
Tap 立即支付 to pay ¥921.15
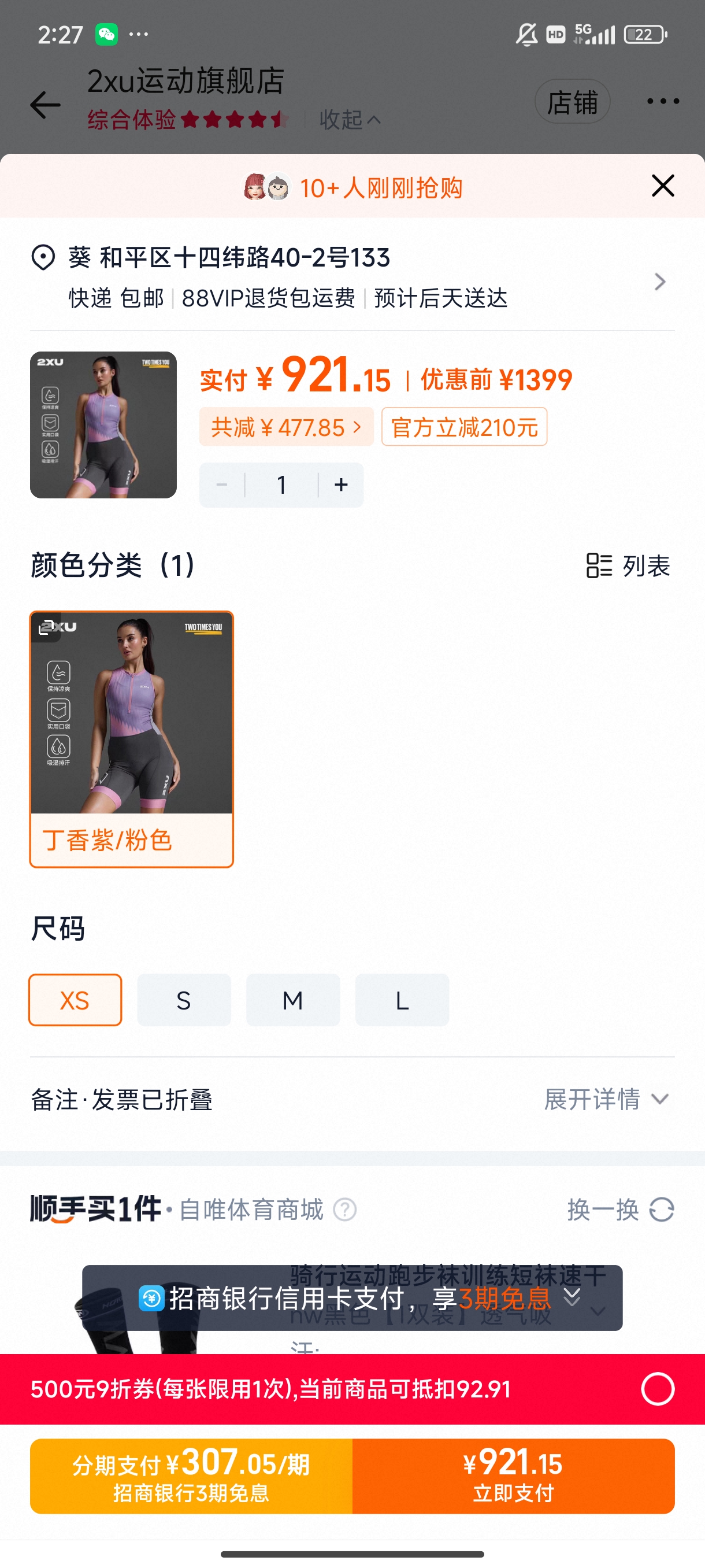[513, 1475]
